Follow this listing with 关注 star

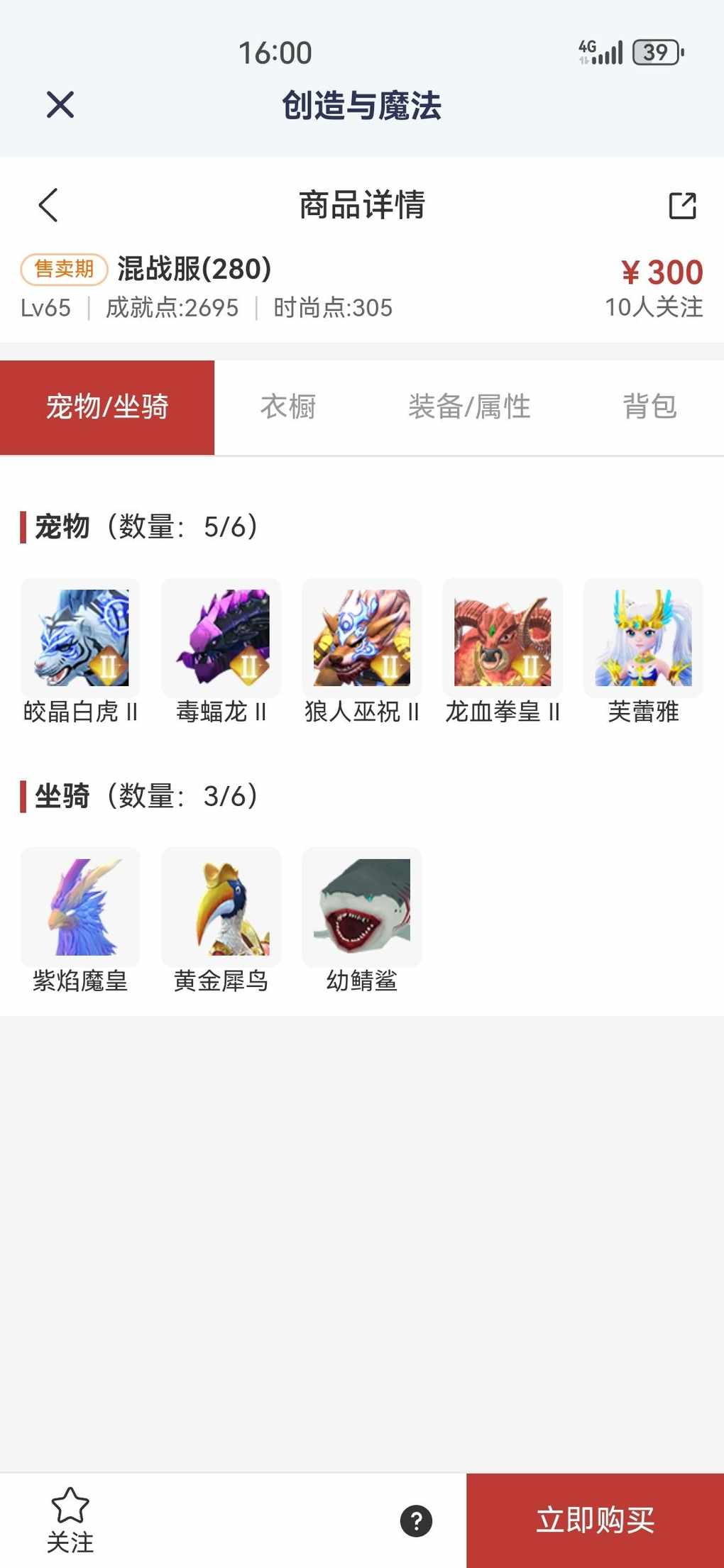tap(70, 1520)
